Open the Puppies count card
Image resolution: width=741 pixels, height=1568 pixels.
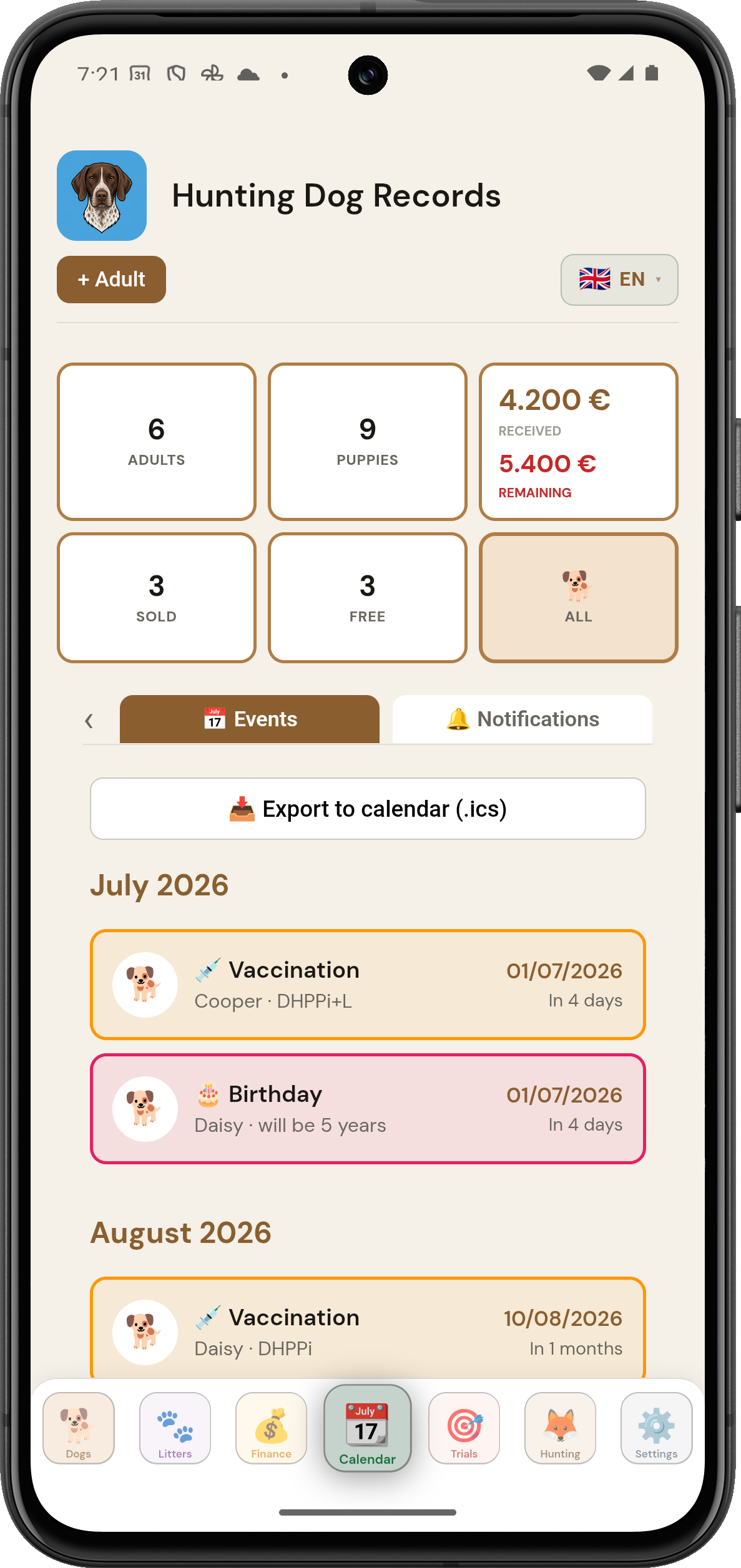[368, 442]
